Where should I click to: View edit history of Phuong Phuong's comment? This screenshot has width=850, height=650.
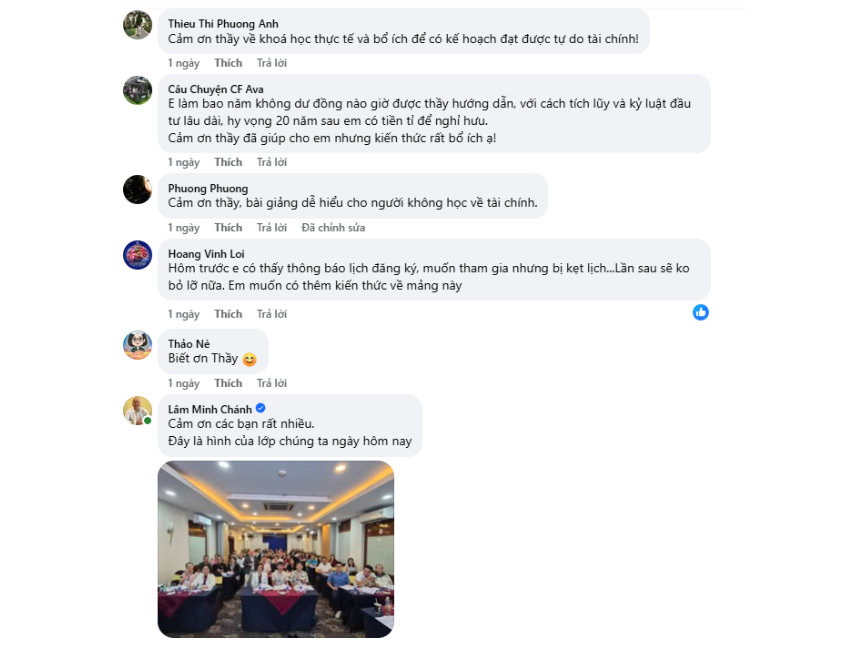[333, 228]
